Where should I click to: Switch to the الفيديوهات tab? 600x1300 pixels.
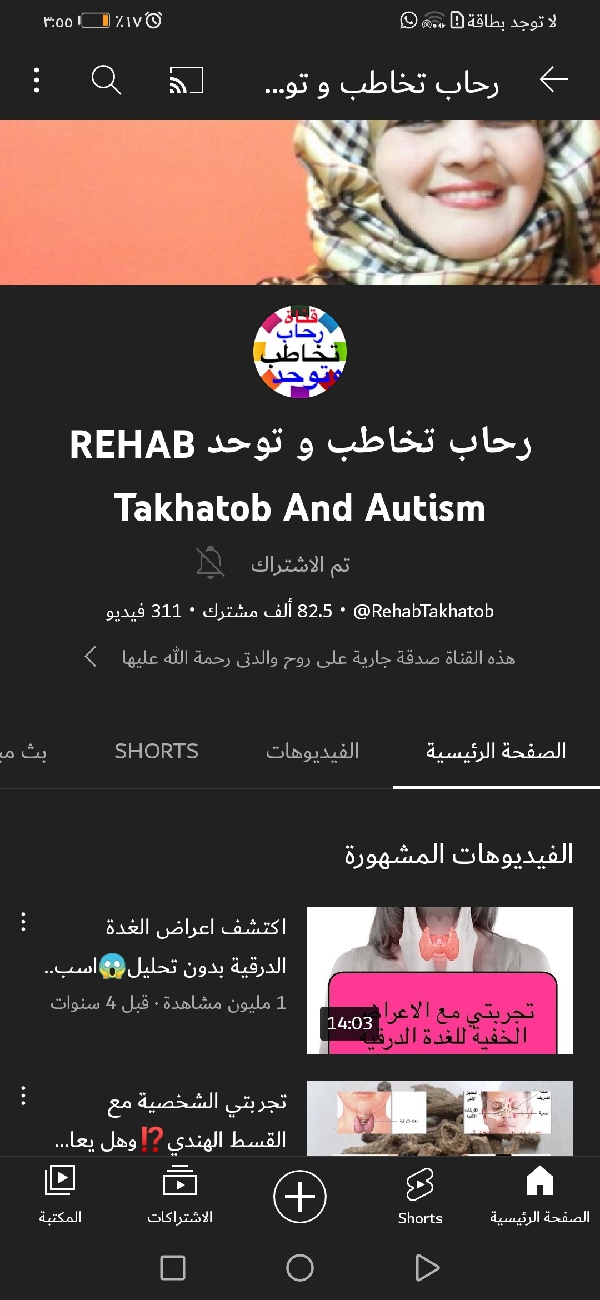(x=312, y=751)
